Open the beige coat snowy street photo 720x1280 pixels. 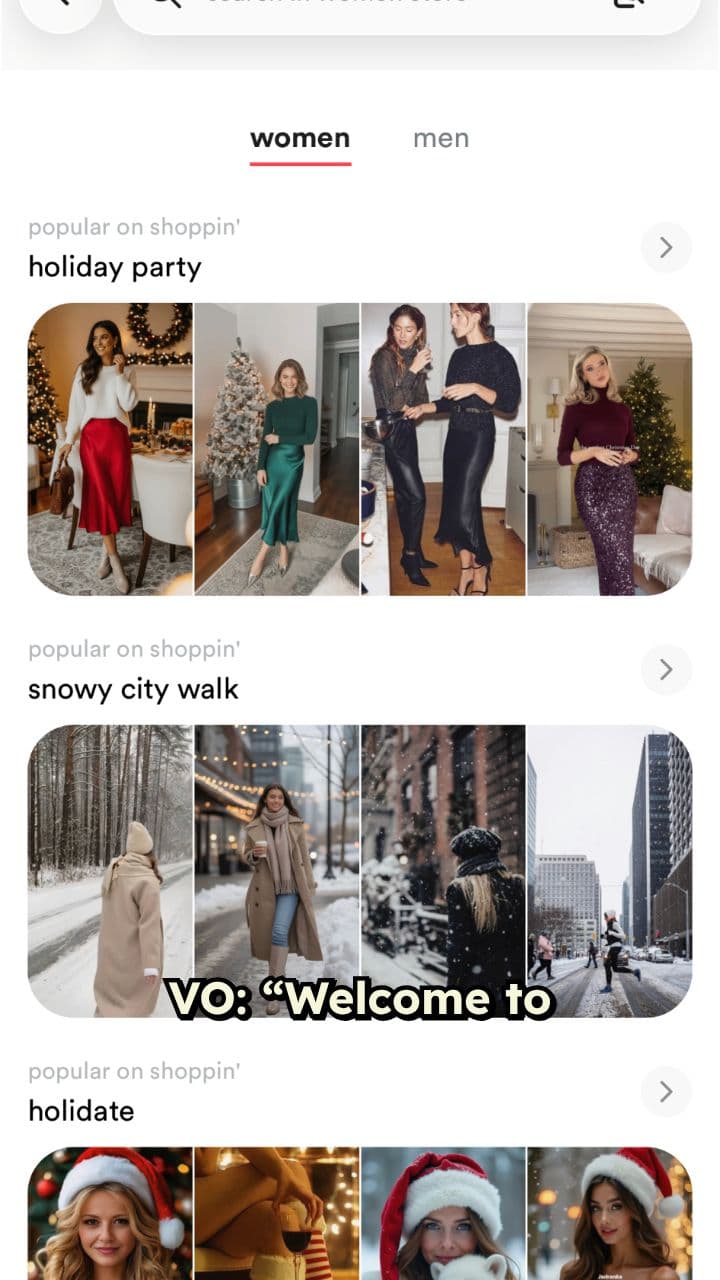277,870
